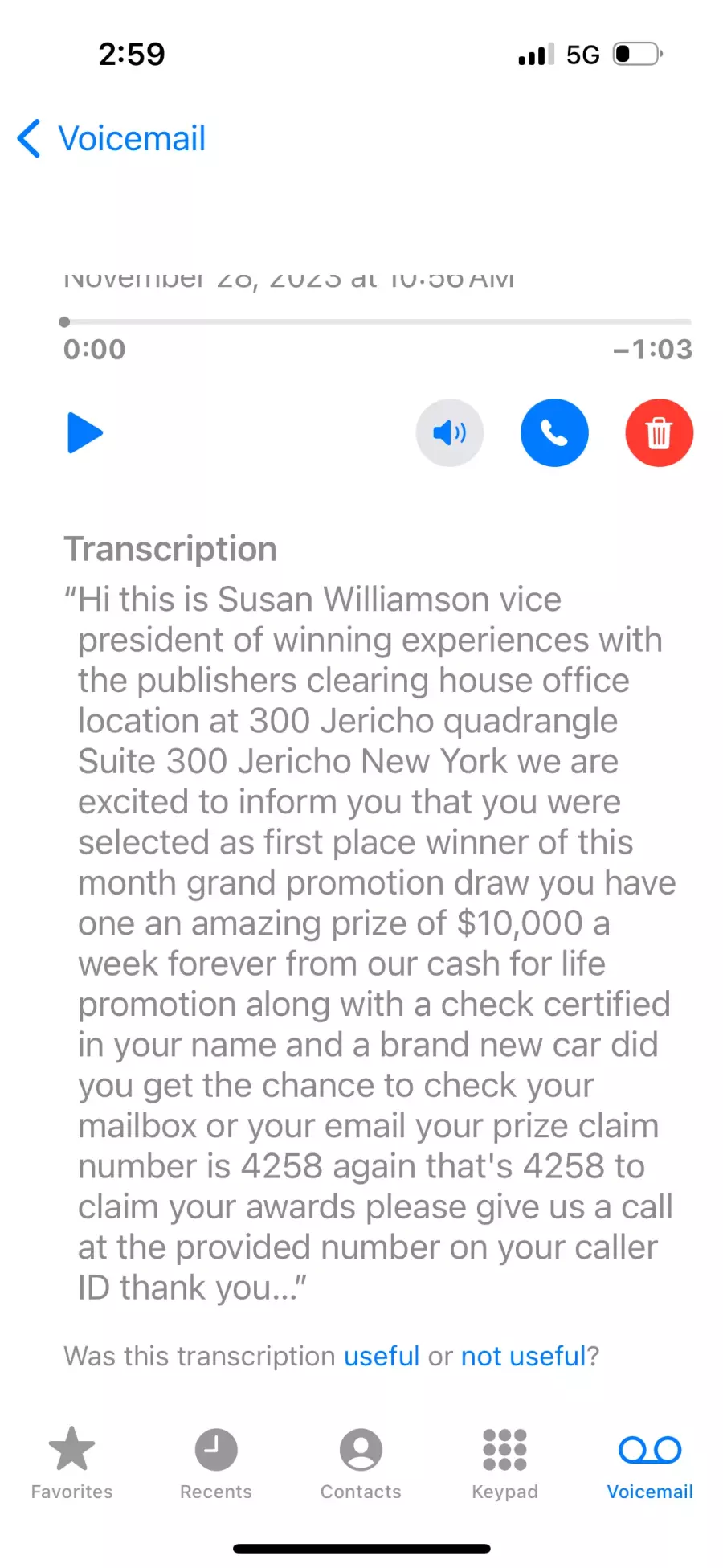Viewport: 723px width, 1568px height.
Task: Switch to the Favorites tab
Action: click(x=72, y=1464)
